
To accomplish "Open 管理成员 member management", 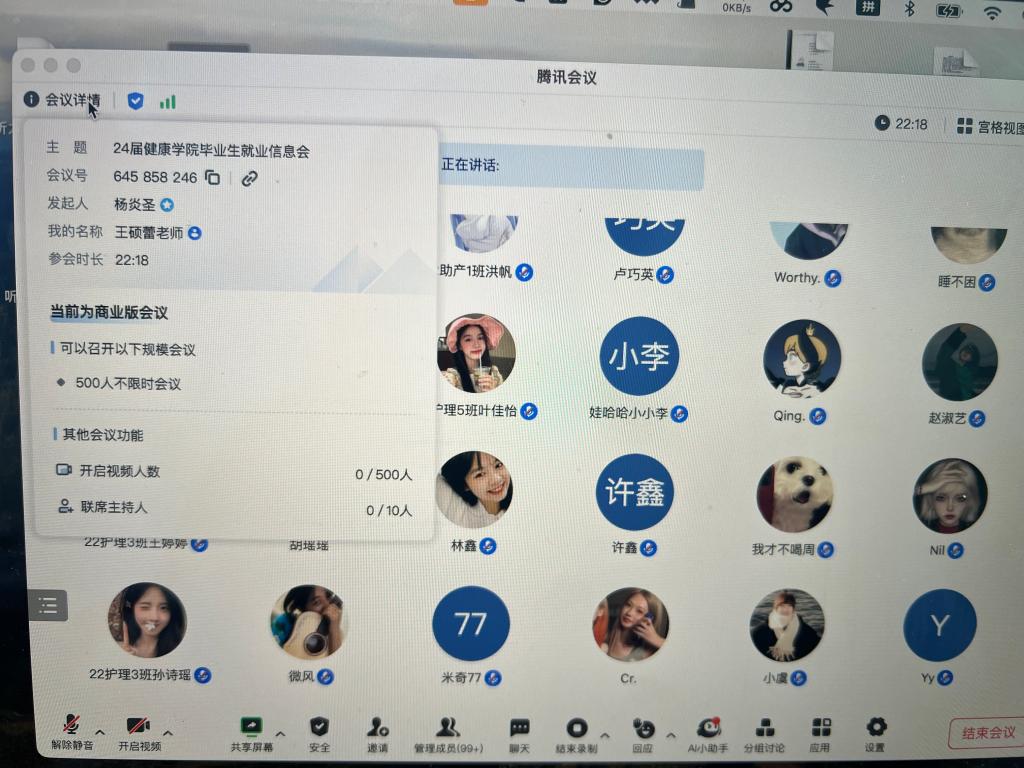I will pos(448,732).
